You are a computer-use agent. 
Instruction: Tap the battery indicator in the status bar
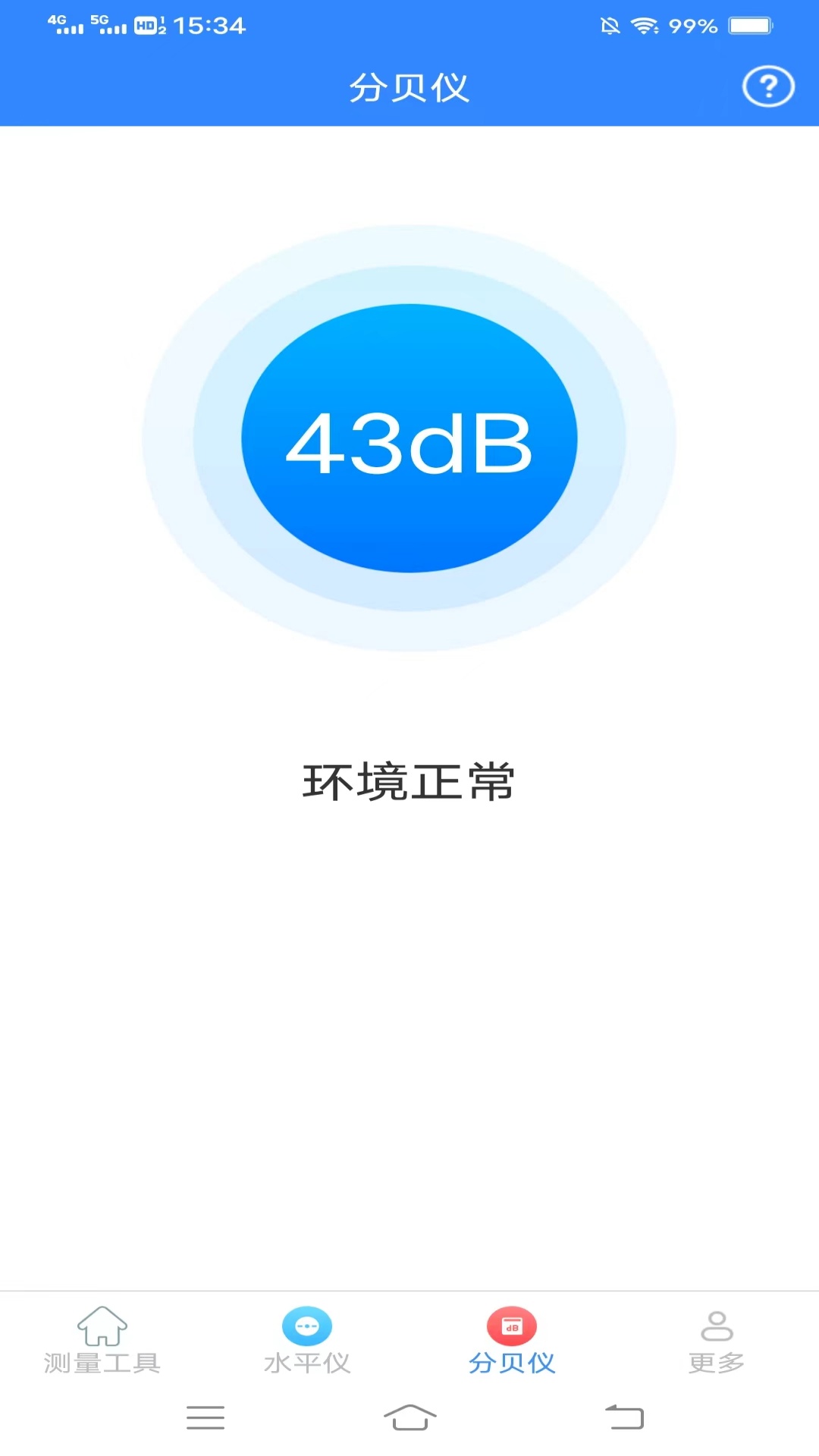tap(751, 25)
